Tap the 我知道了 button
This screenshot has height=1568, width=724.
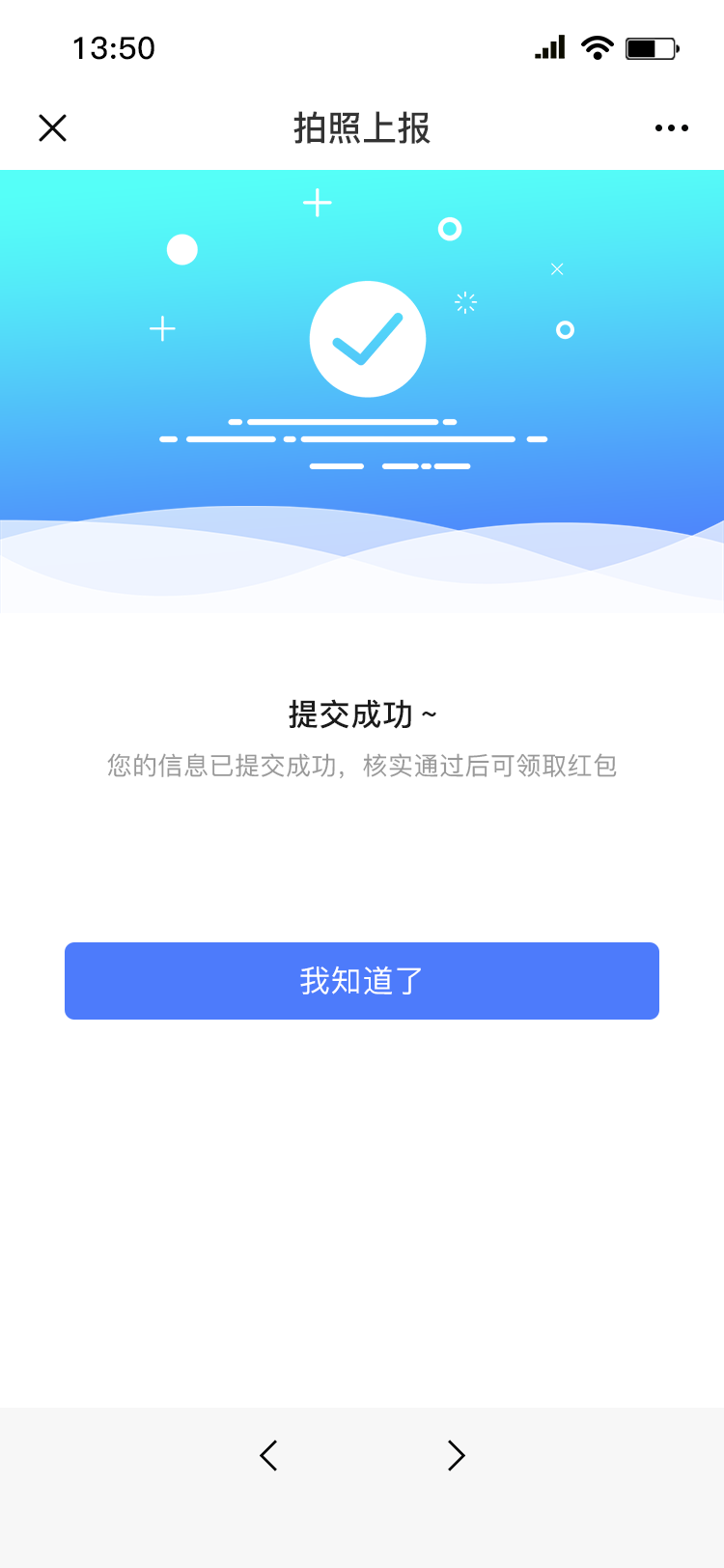click(x=362, y=981)
